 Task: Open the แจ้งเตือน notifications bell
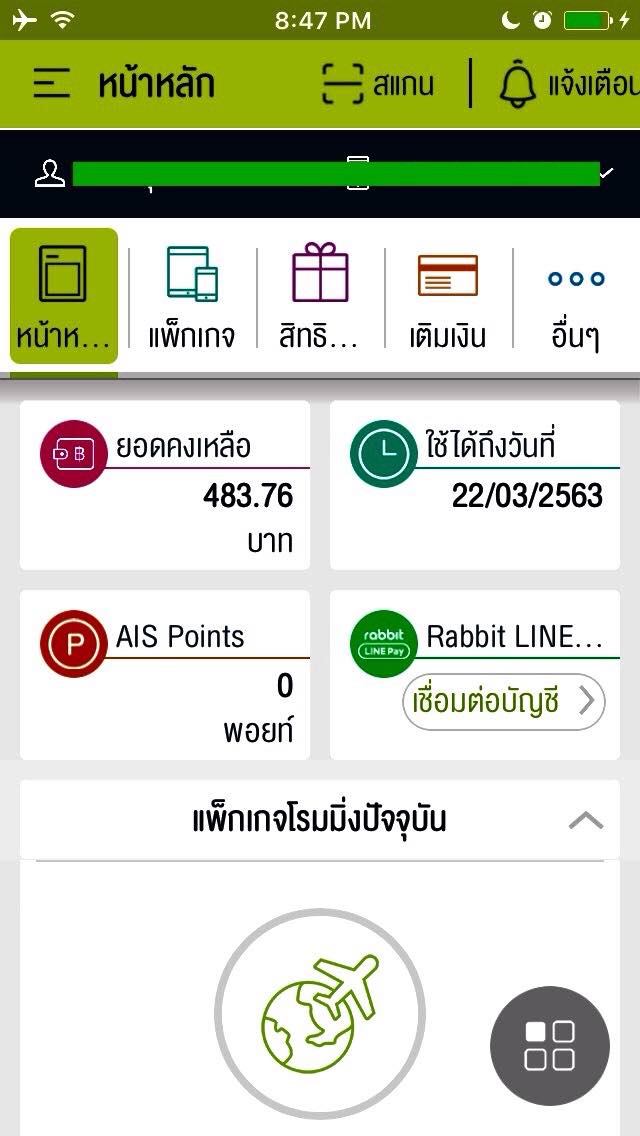pos(567,84)
